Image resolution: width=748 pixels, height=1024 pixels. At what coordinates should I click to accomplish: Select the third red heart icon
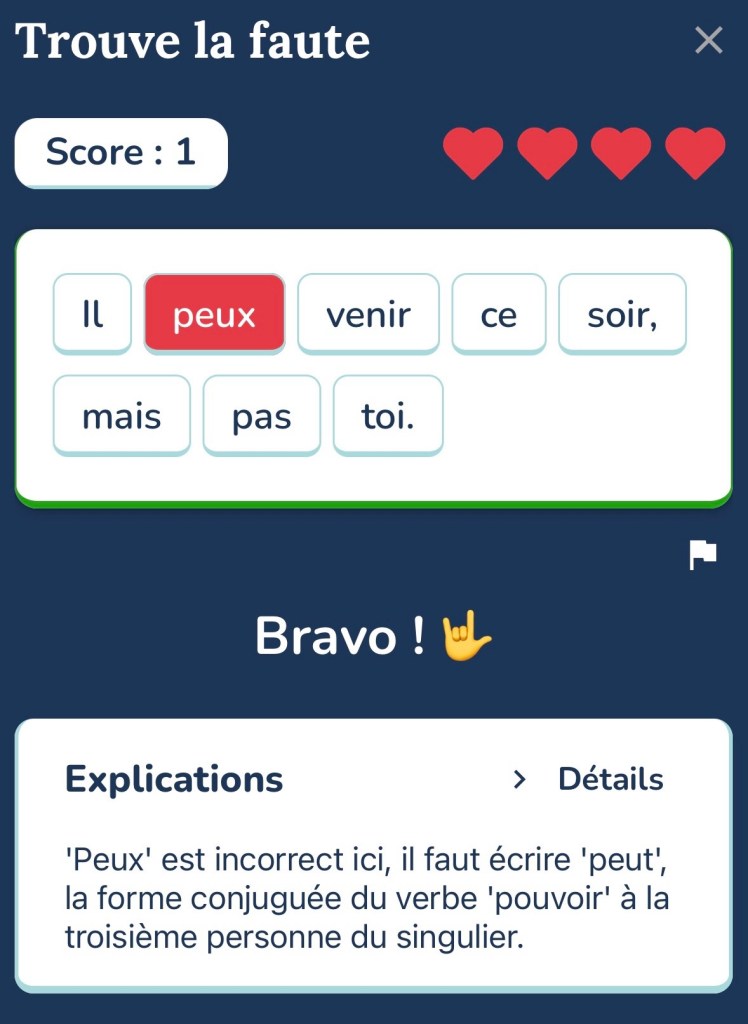click(x=621, y=150)
